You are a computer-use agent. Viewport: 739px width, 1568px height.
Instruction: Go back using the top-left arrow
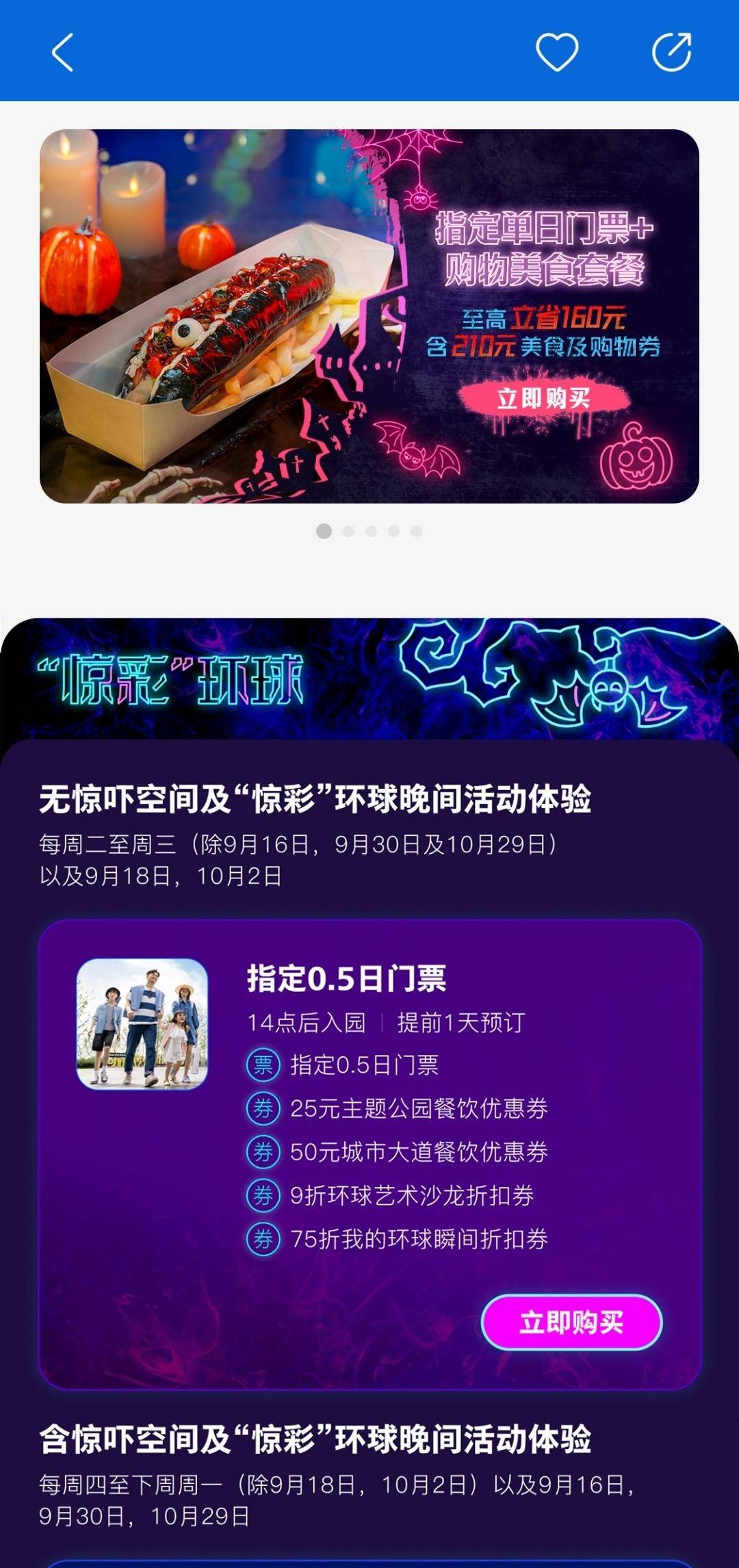62,53
